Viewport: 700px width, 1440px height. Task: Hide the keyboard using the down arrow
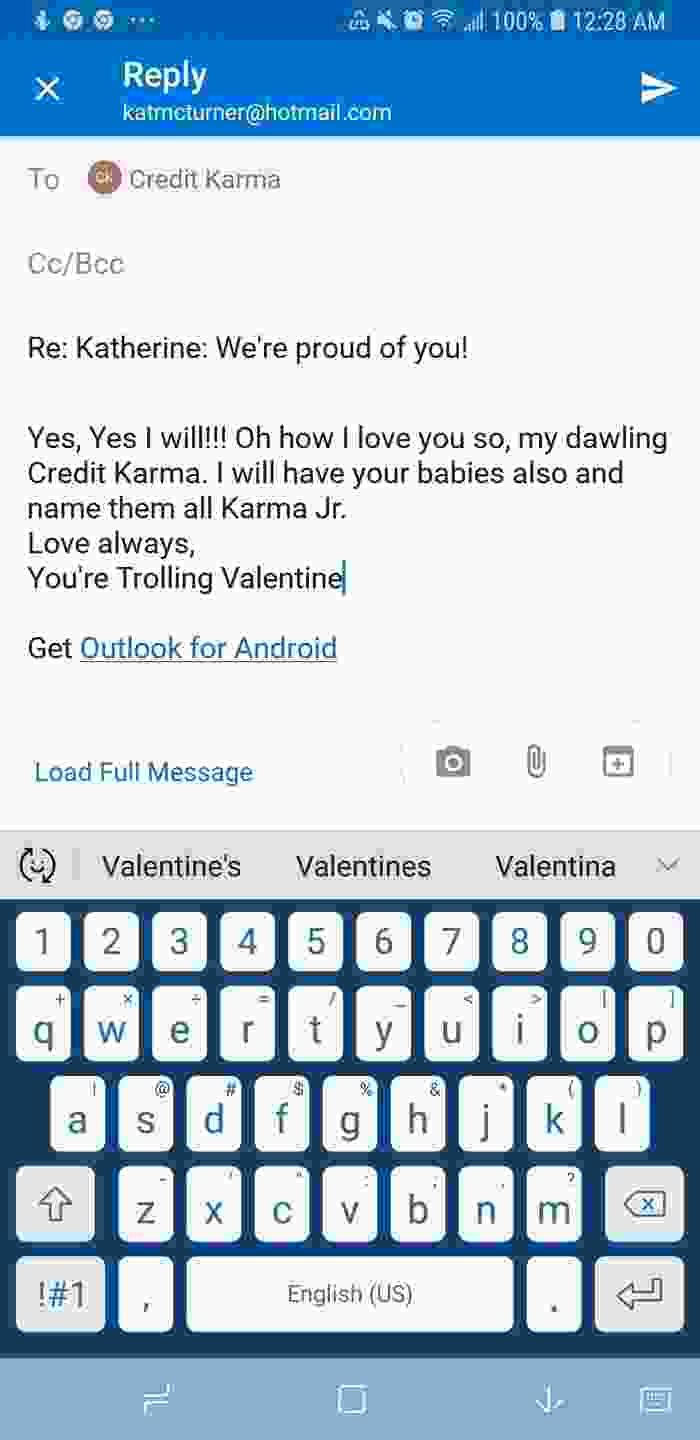click(549, 1399)
